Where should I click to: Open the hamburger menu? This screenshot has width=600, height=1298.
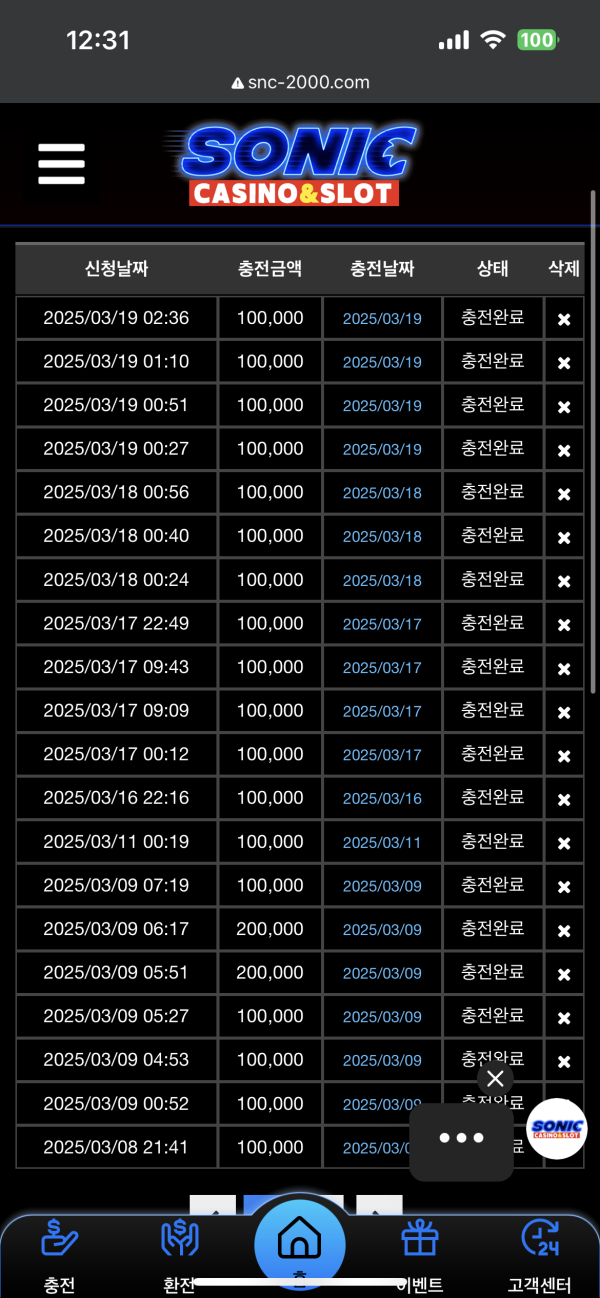click(61, 164)
